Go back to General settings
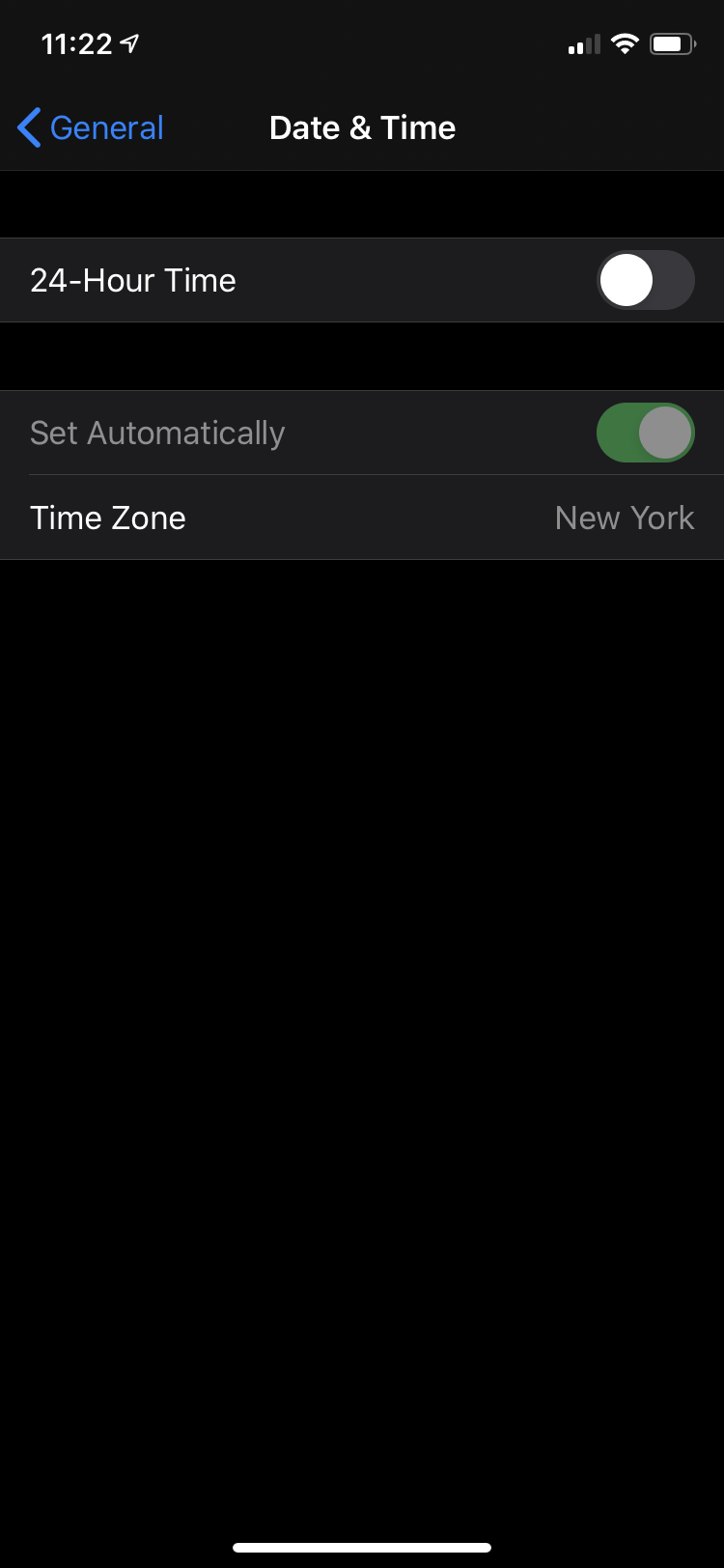The width and height of the screenshot is (724, 1568). pyautogui.click(x=91, y=127)
